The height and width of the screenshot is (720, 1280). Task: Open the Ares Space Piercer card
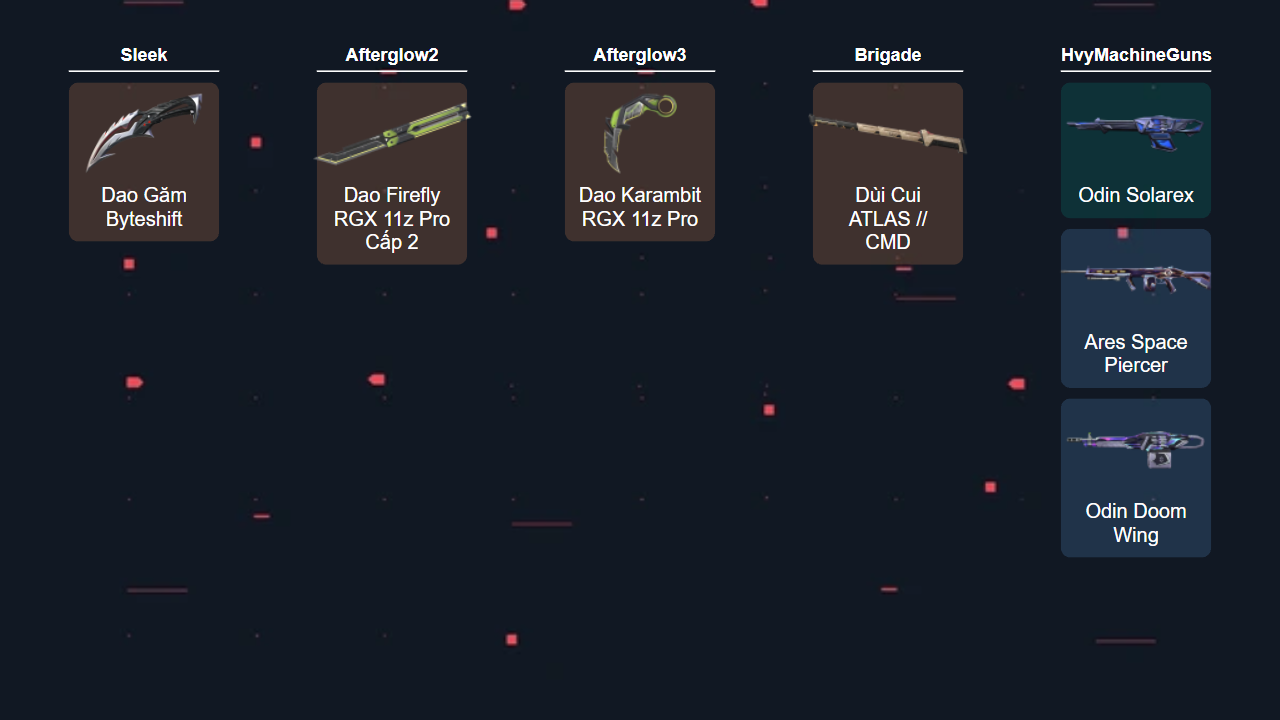(x=1136, y=308)
